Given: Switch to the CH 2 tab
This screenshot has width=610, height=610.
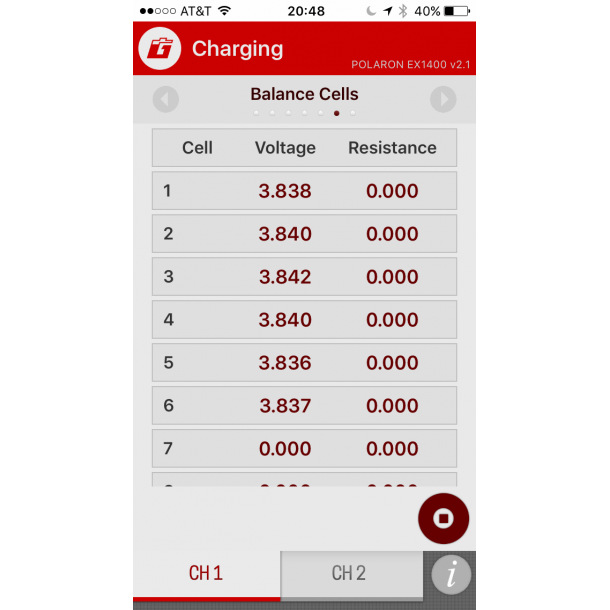Looking at the screenshot, I should 349,574.
